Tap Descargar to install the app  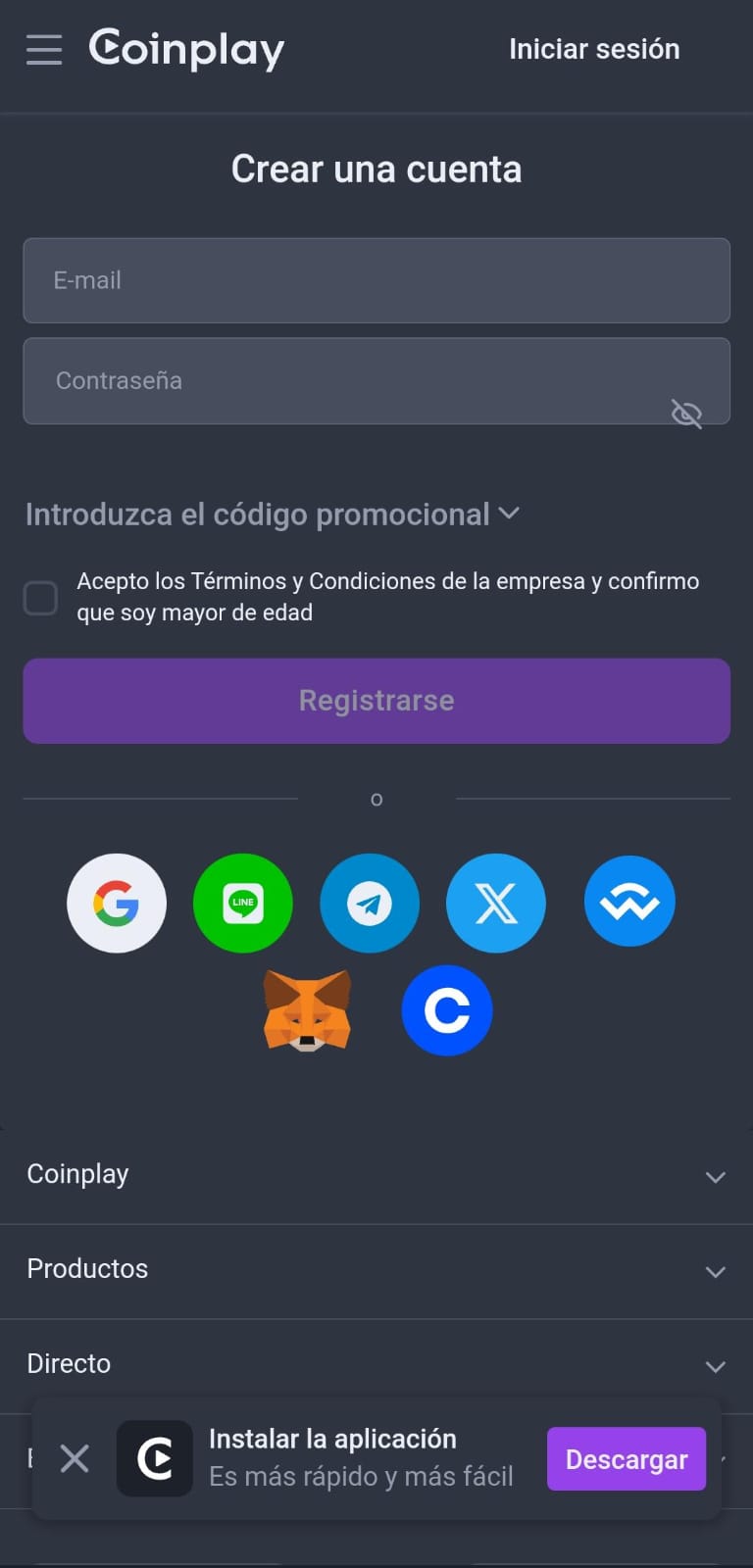pos(627,1459)
